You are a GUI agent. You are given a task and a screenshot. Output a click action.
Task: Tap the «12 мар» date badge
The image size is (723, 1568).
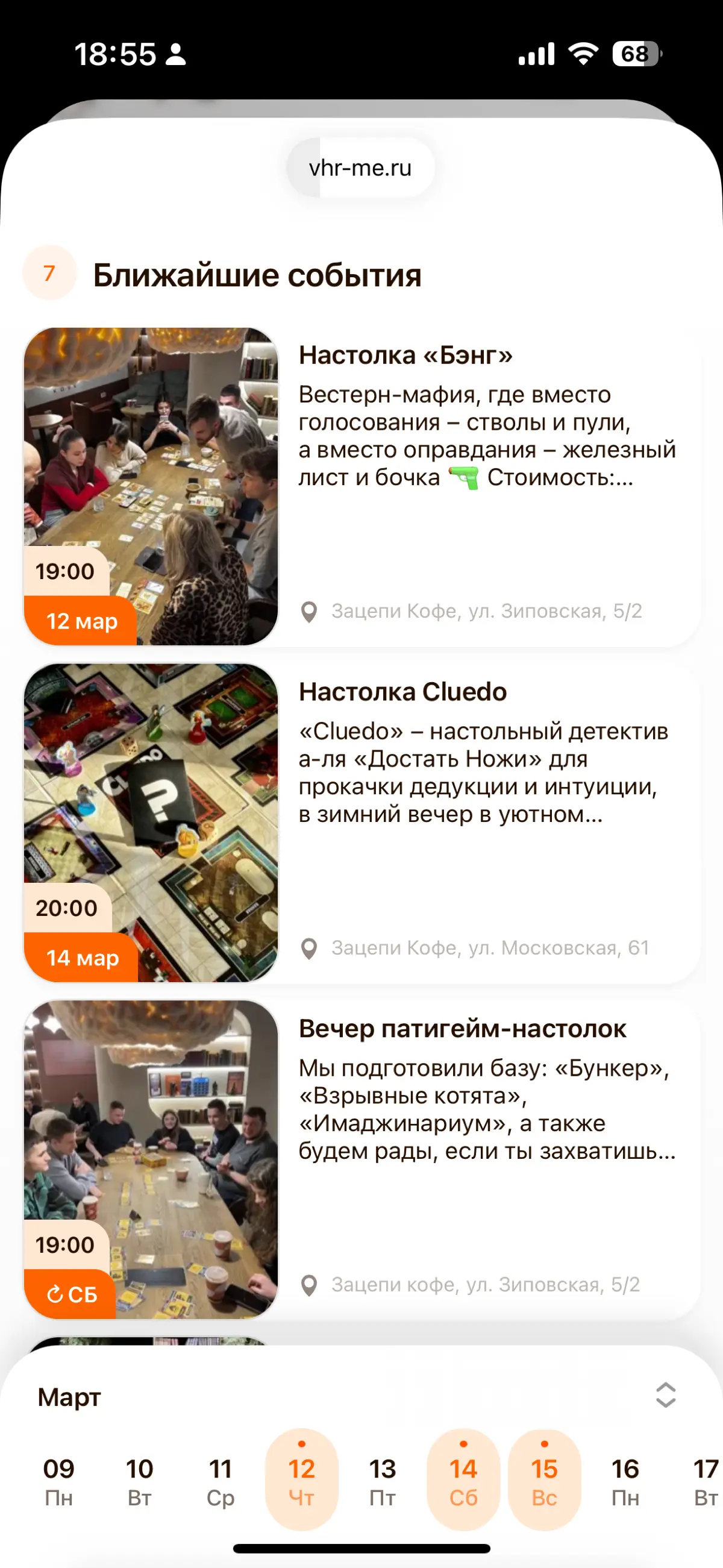(81, 621)
